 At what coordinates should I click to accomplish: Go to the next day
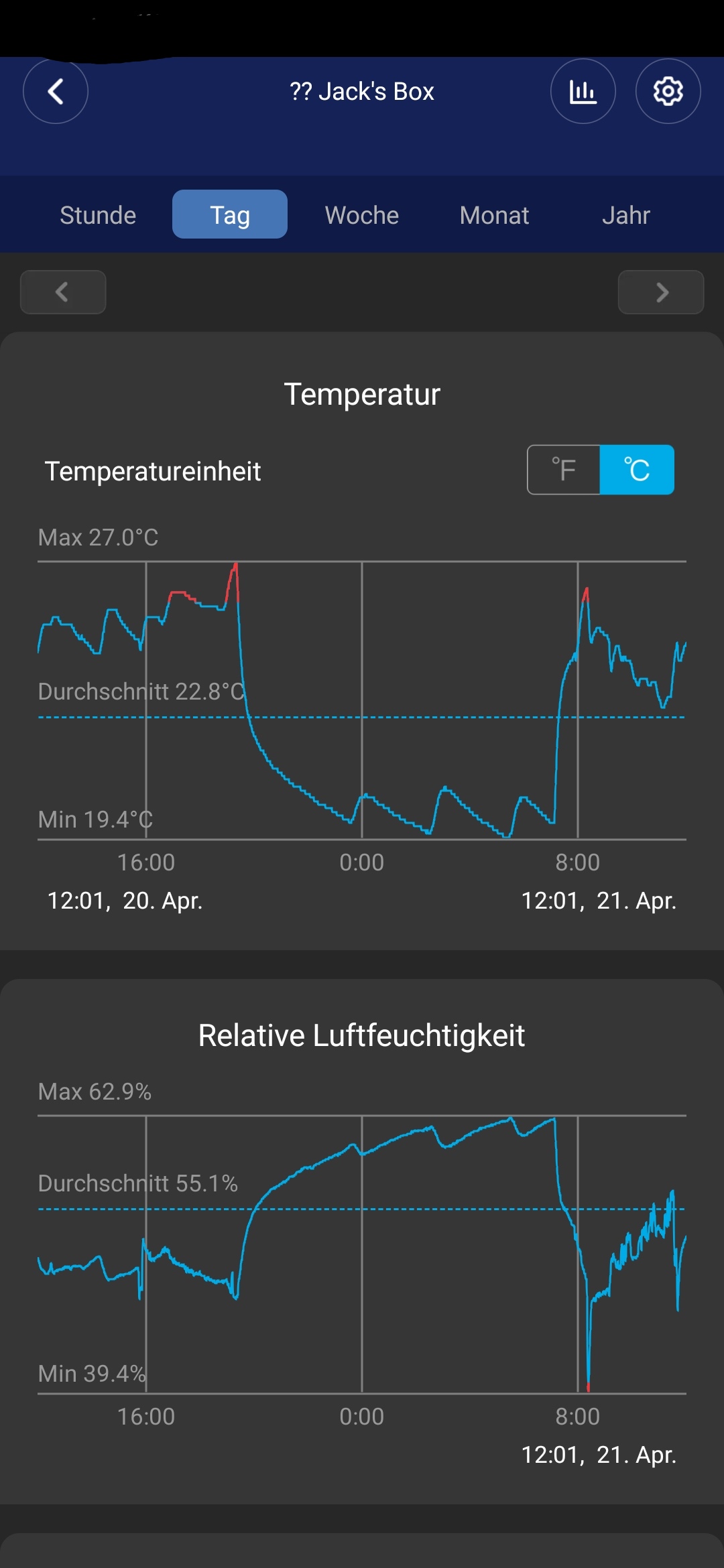tap(661, 292)
